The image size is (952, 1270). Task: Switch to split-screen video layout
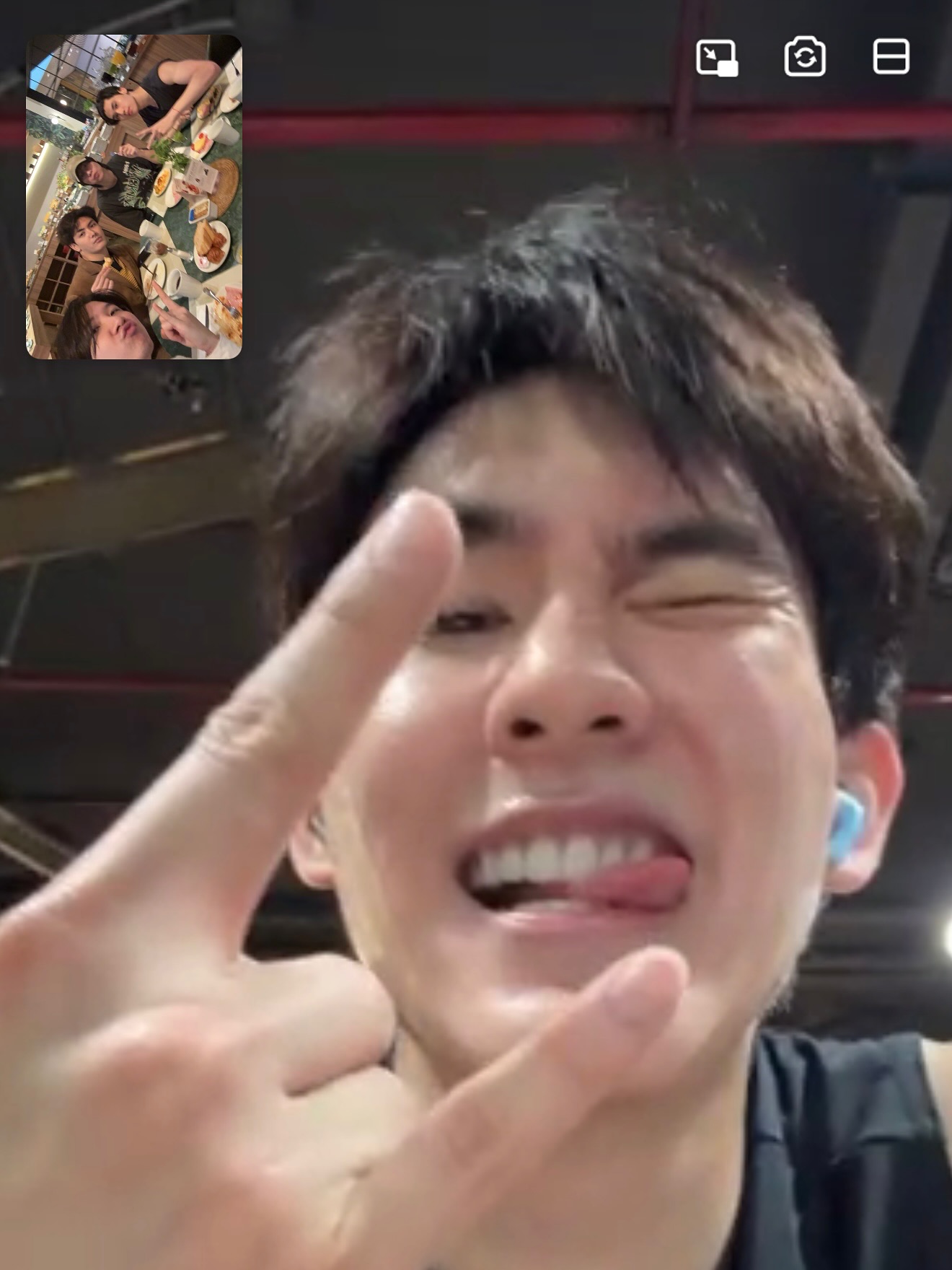(x=891, y=57)
